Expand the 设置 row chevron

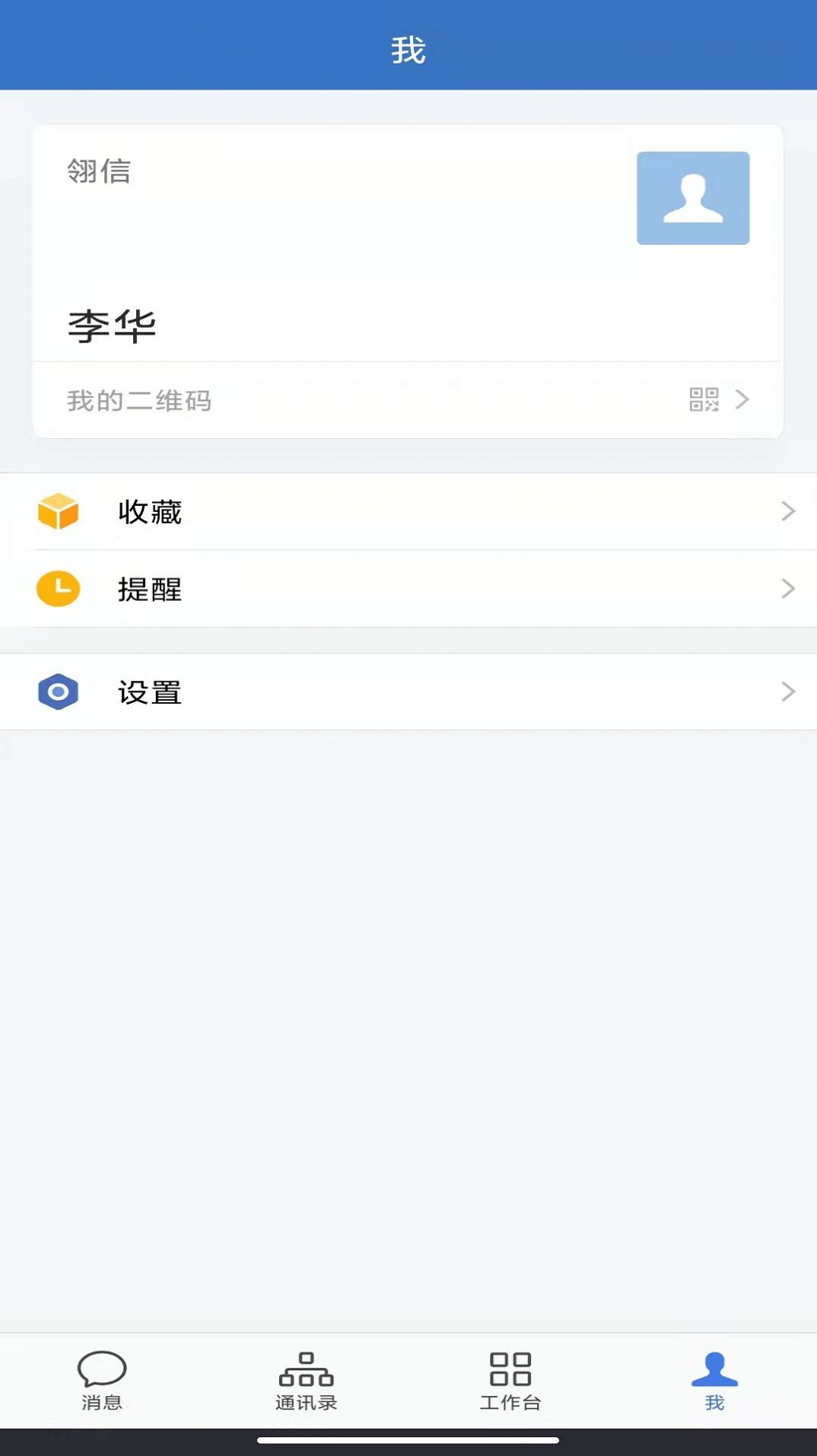pyautogui.click(x=788, y=691)
